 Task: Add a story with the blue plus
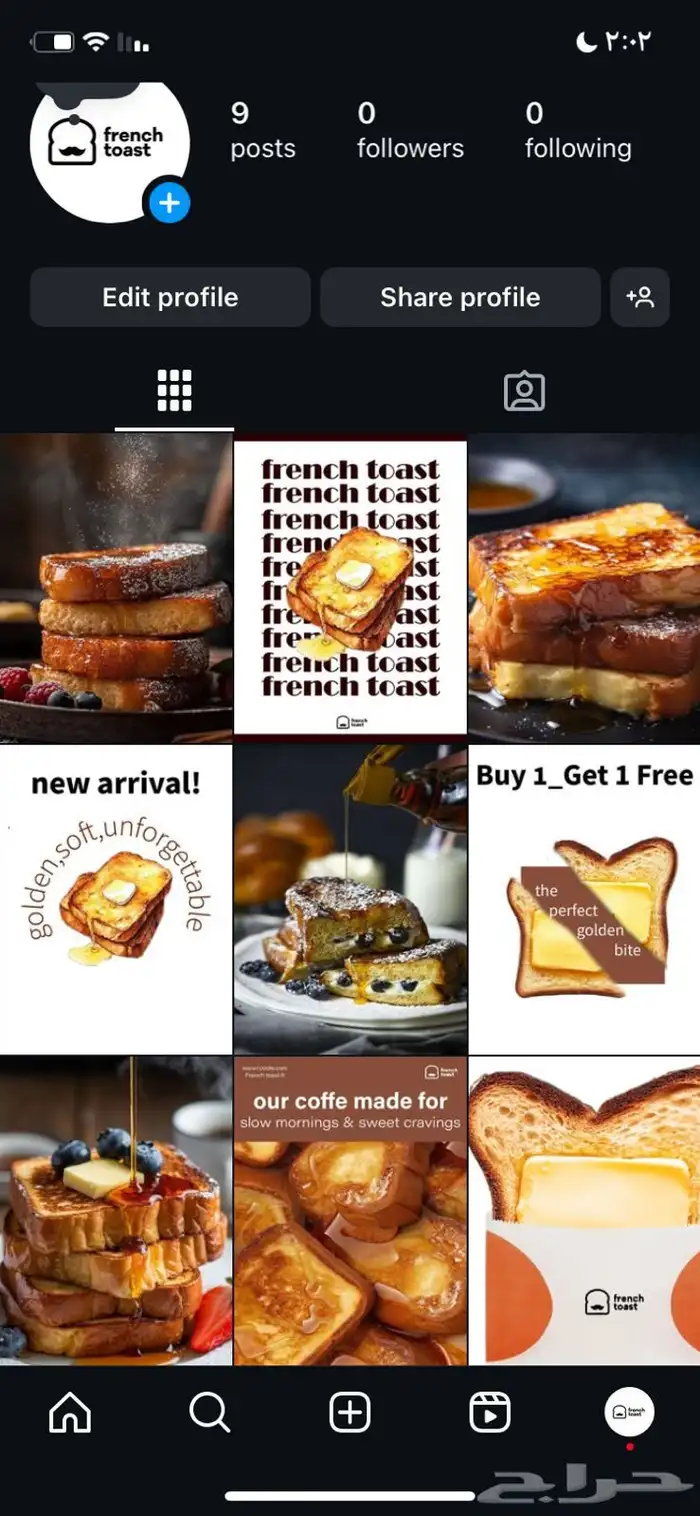coord(170,203)
